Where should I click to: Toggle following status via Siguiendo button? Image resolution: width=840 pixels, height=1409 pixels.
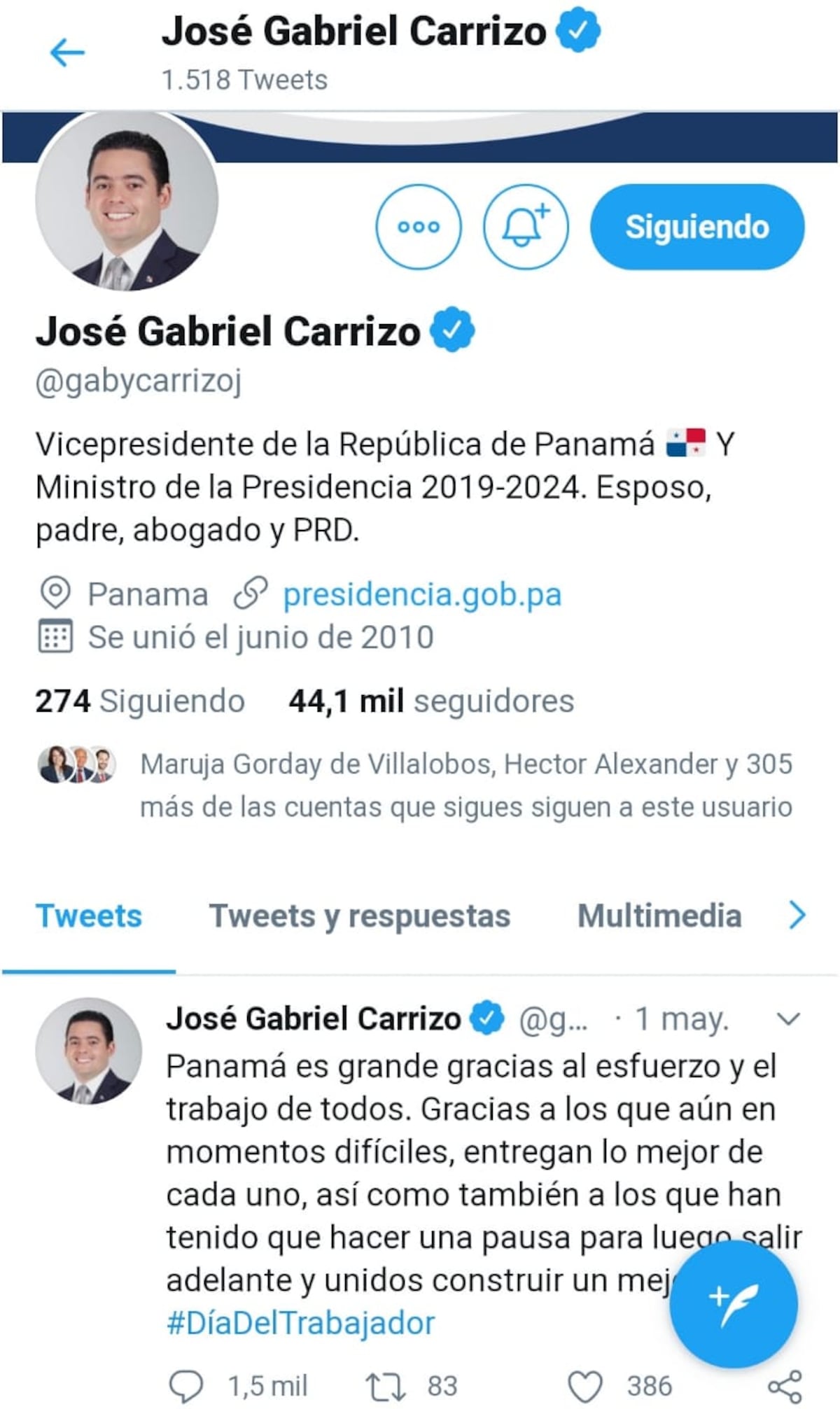699,227
